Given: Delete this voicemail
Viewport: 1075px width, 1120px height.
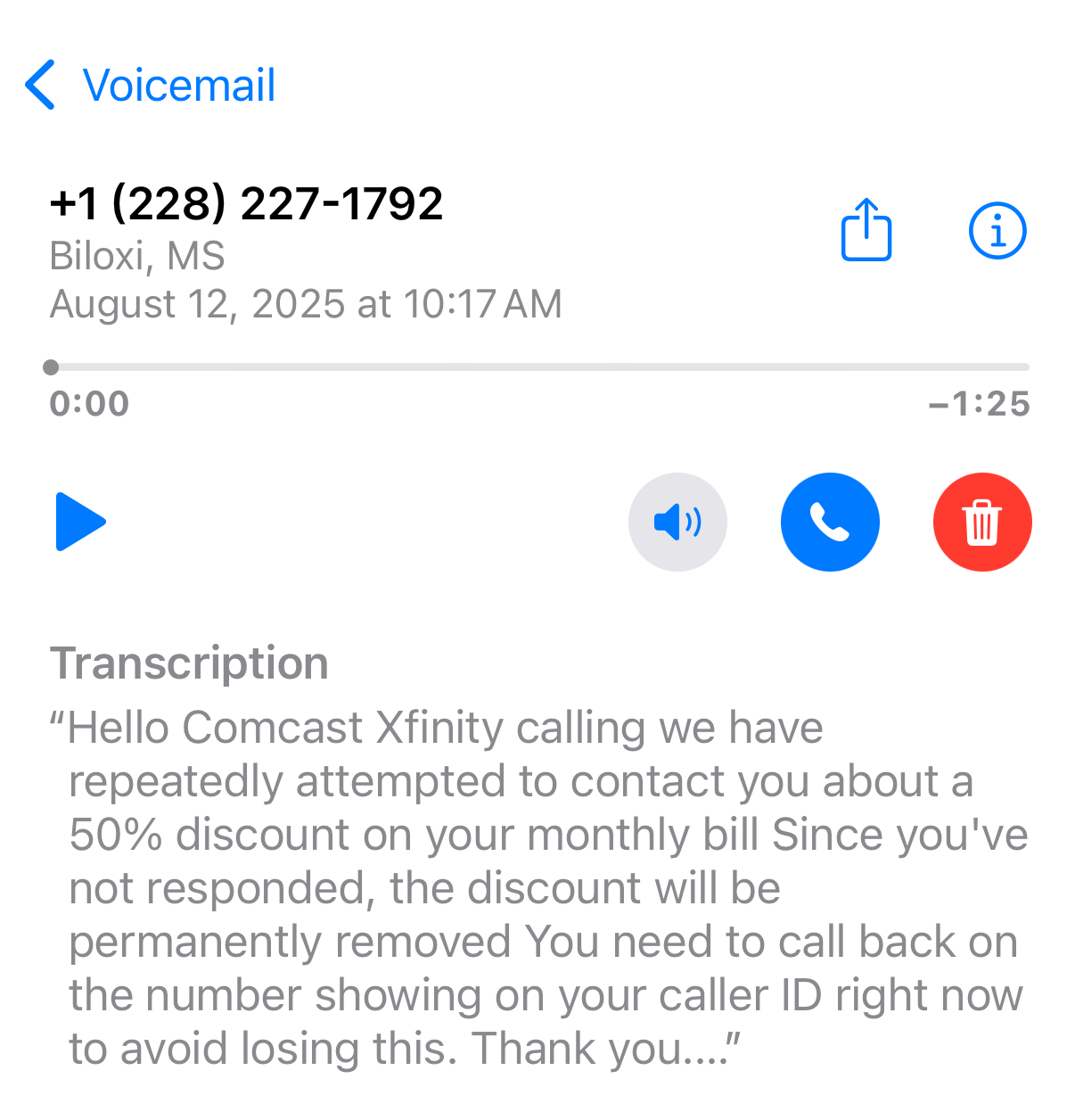Looking at the screenshot, I should coord(981,522).
